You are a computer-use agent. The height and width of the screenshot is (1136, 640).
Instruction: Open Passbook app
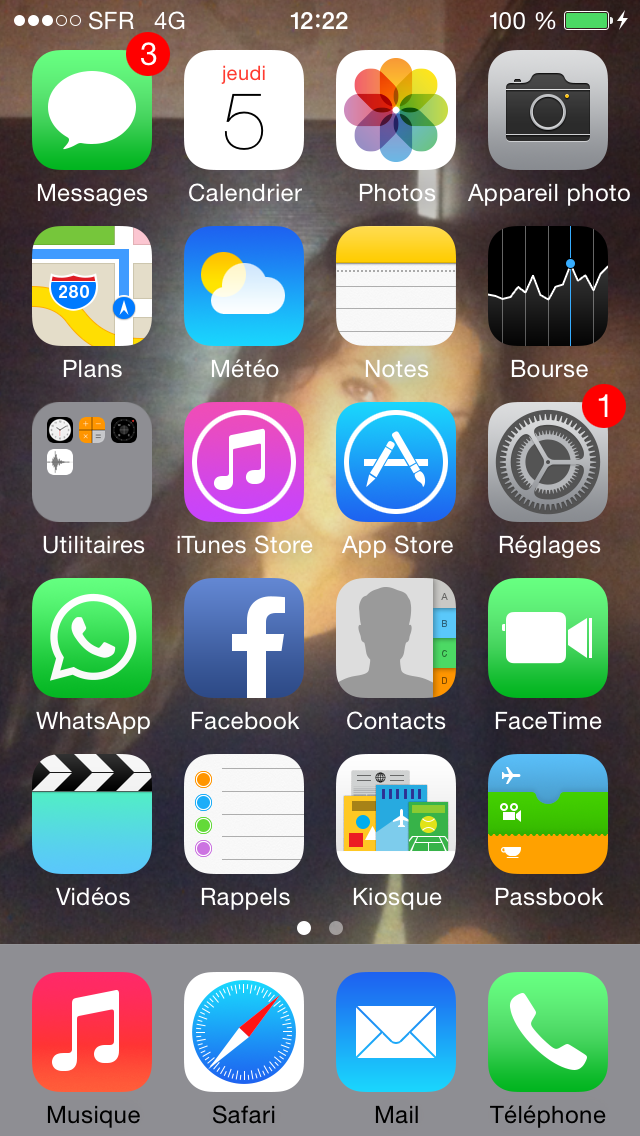click(548, 814)
